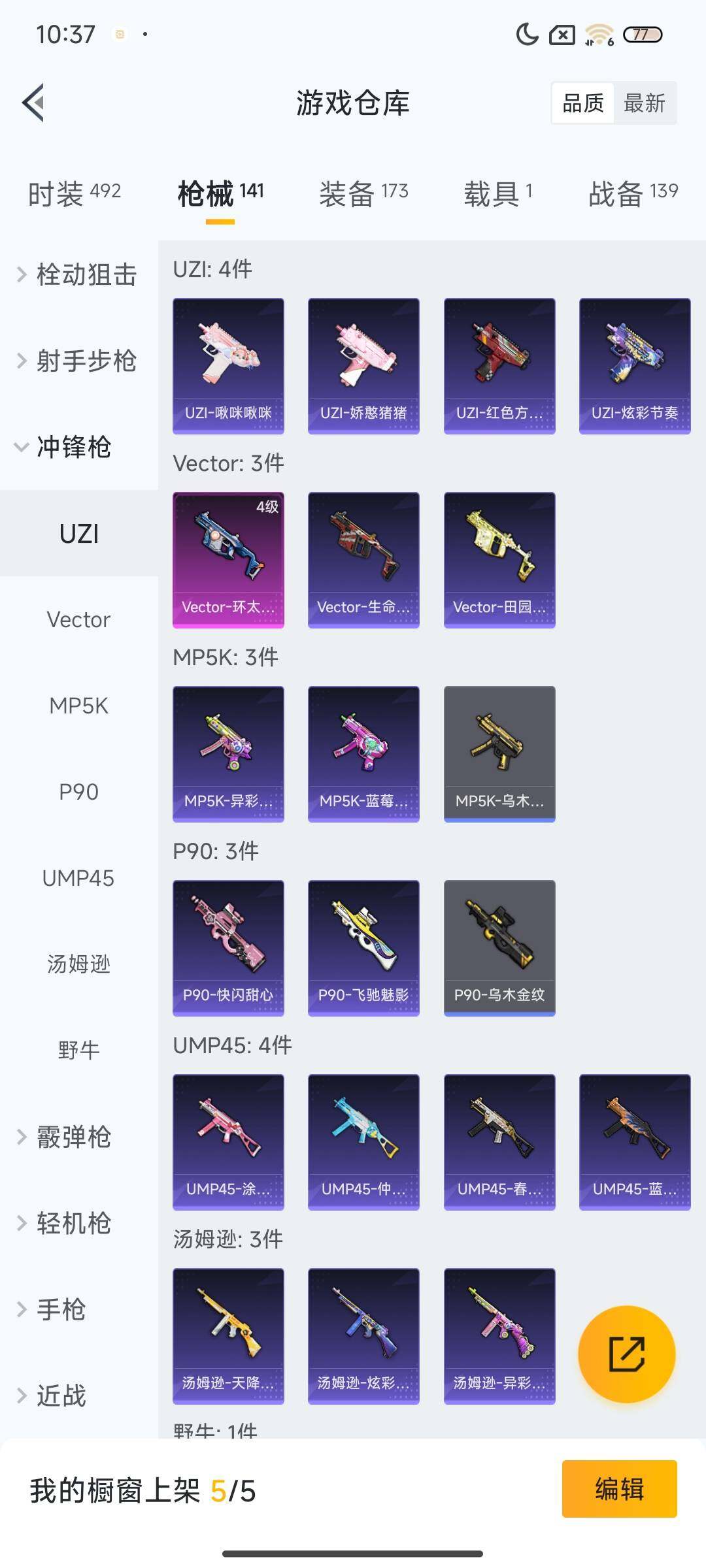This screenshot has width=706, height=1568.
Task: Go back from the 游戏仓库 page
Action: (x=34, y=103)
